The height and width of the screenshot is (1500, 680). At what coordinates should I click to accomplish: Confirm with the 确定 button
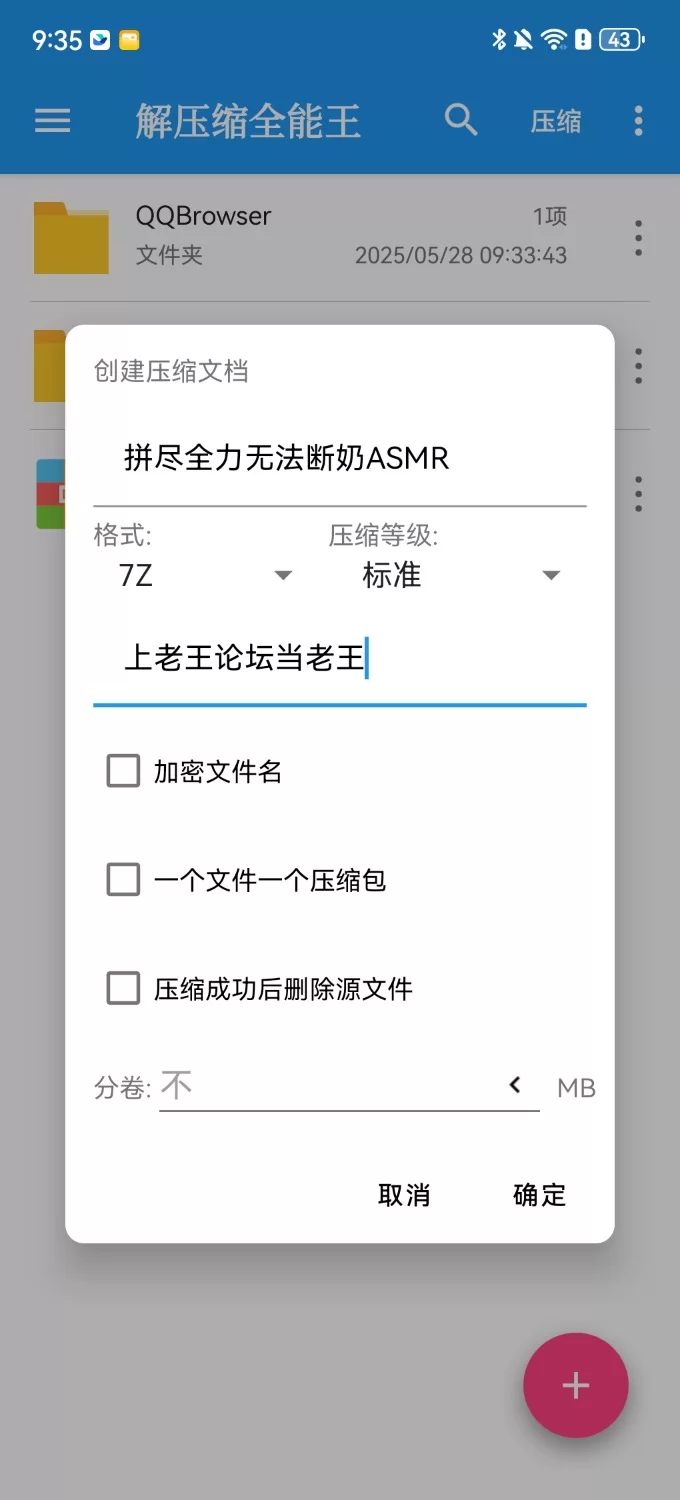pos(539,1195)
